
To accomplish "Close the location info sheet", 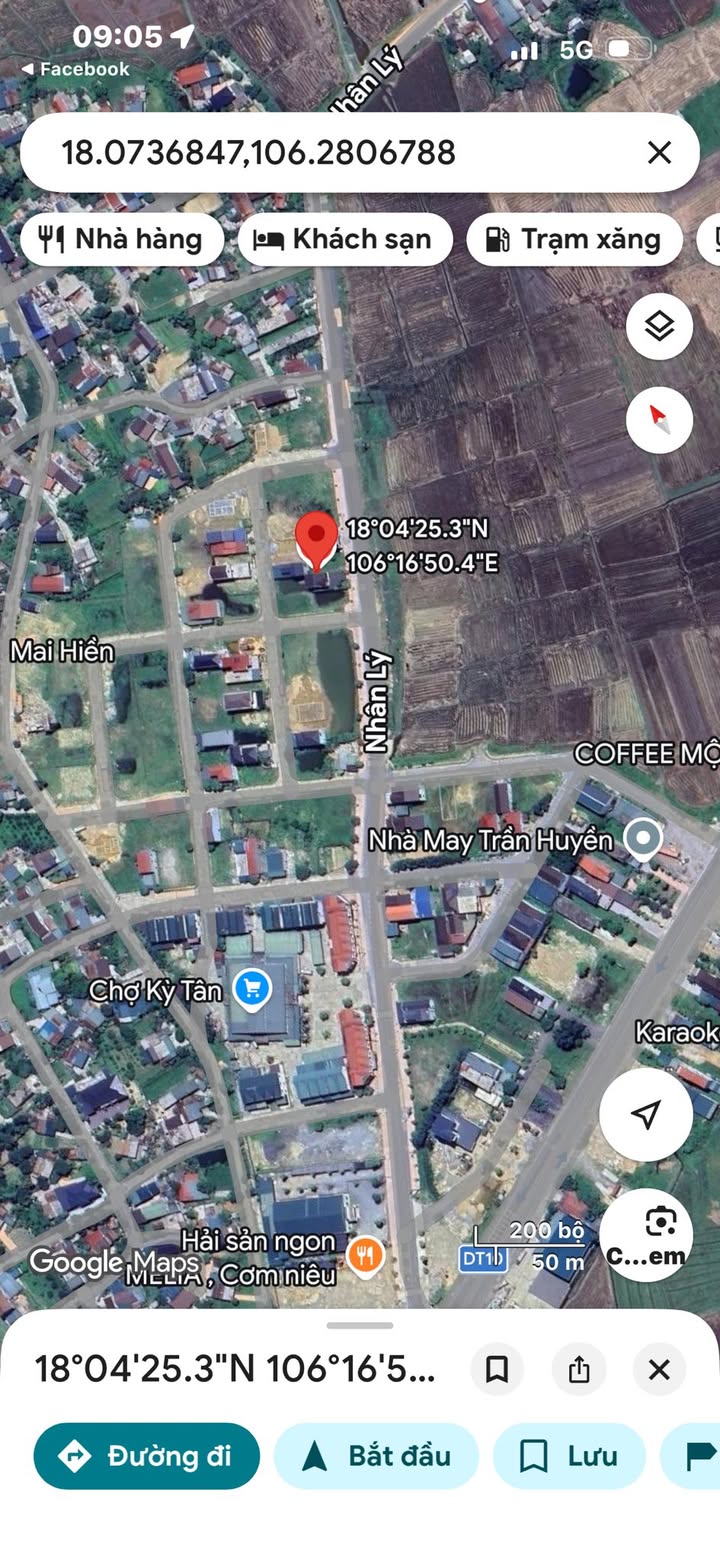I will click(x=659, y=1369).
